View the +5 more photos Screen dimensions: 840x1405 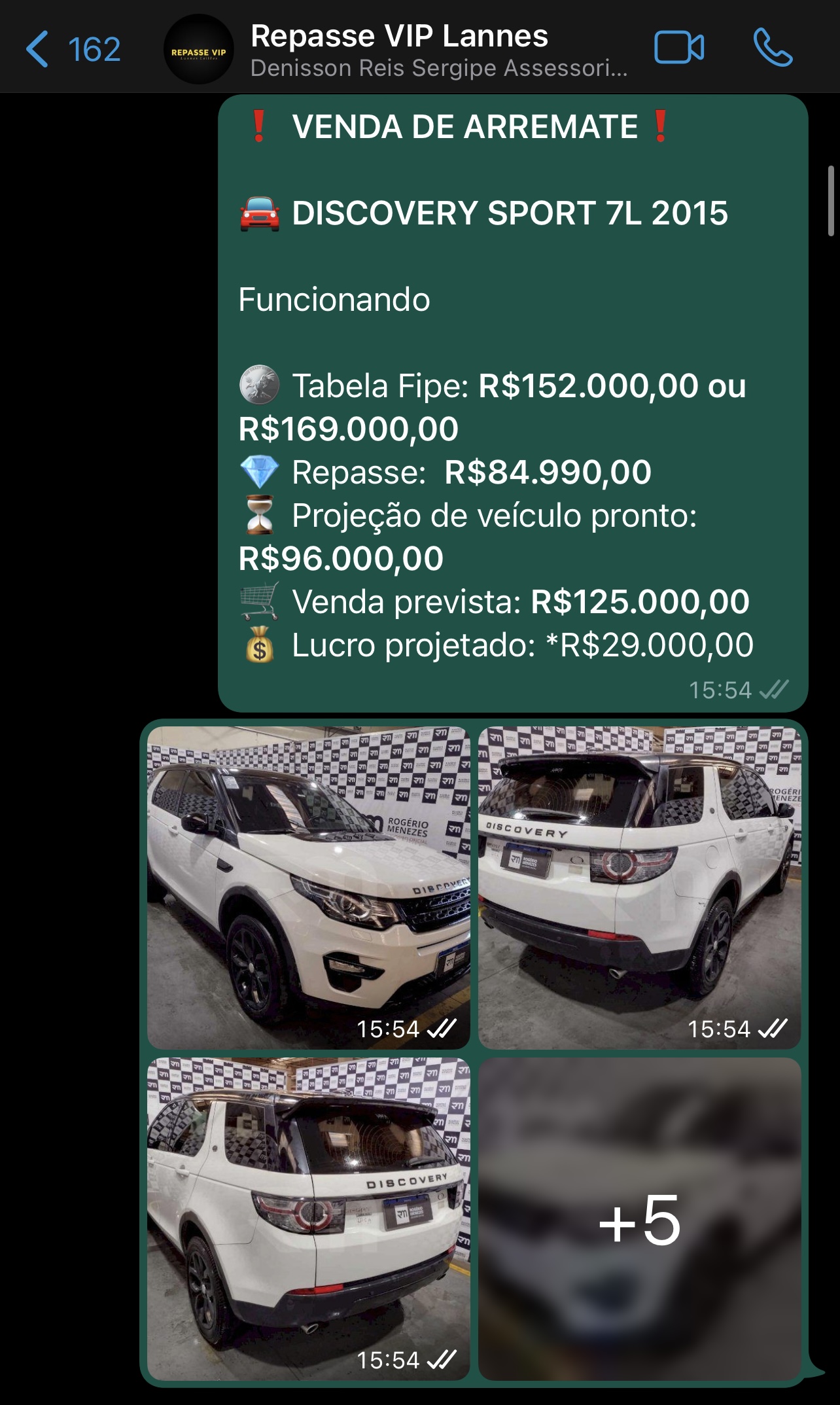point(640,1219)
